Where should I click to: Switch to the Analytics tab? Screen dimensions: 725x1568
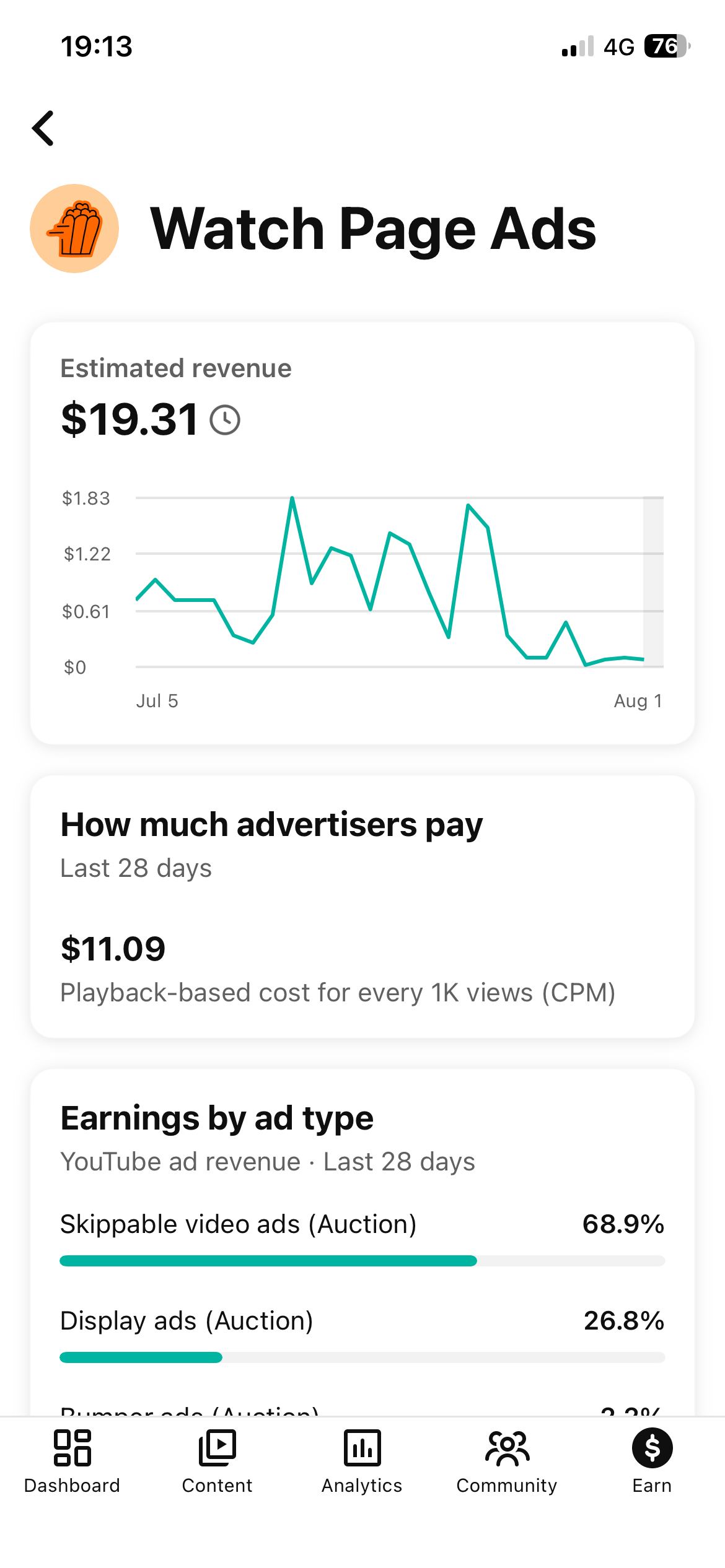coord(362,1461)
